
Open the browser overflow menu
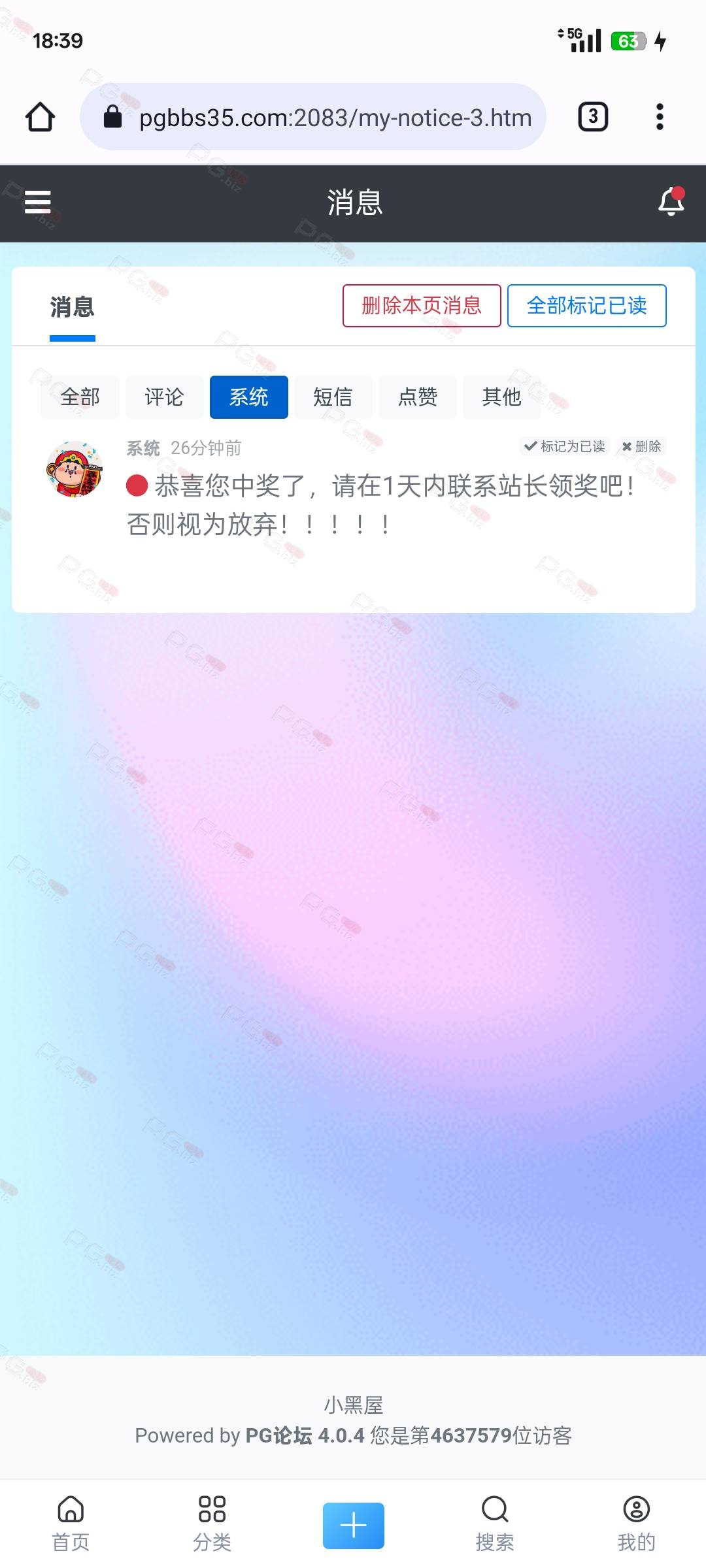click(660, 117)
